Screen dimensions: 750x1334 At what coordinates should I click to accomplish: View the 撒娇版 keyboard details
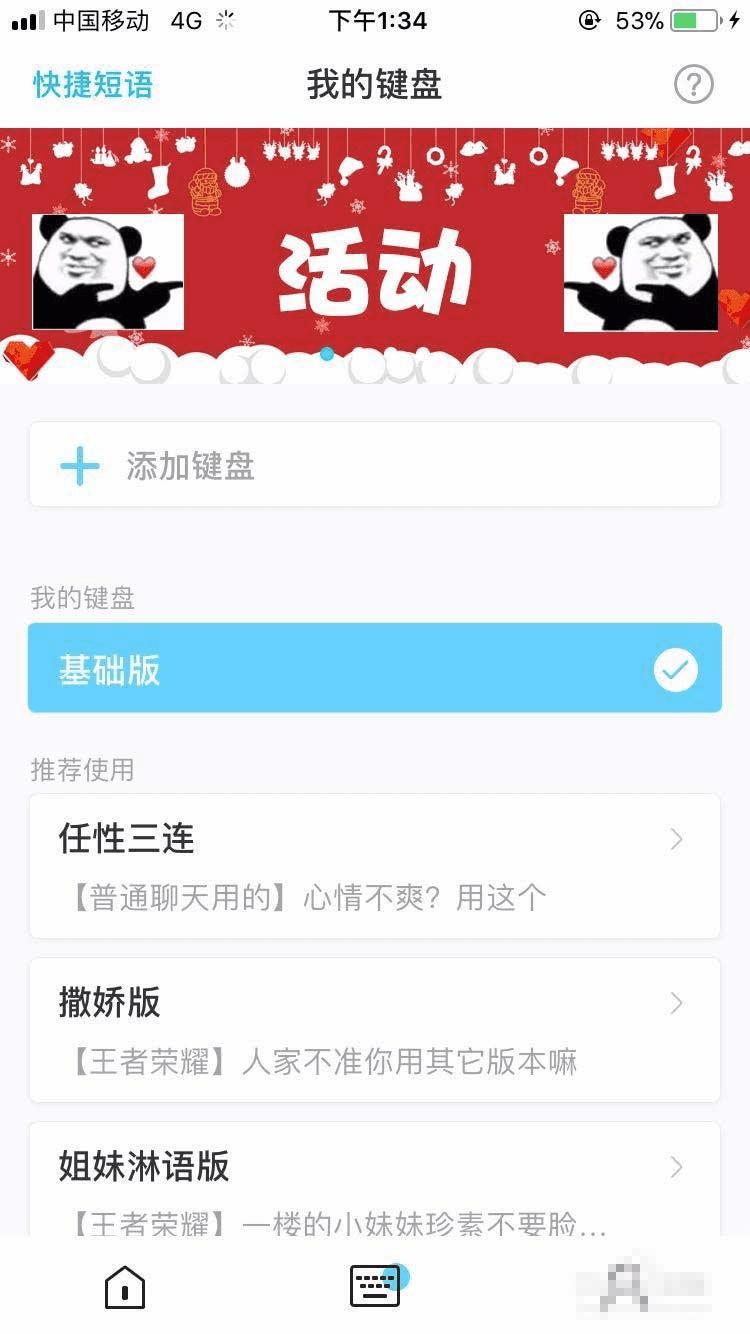tap(375, 1030)
